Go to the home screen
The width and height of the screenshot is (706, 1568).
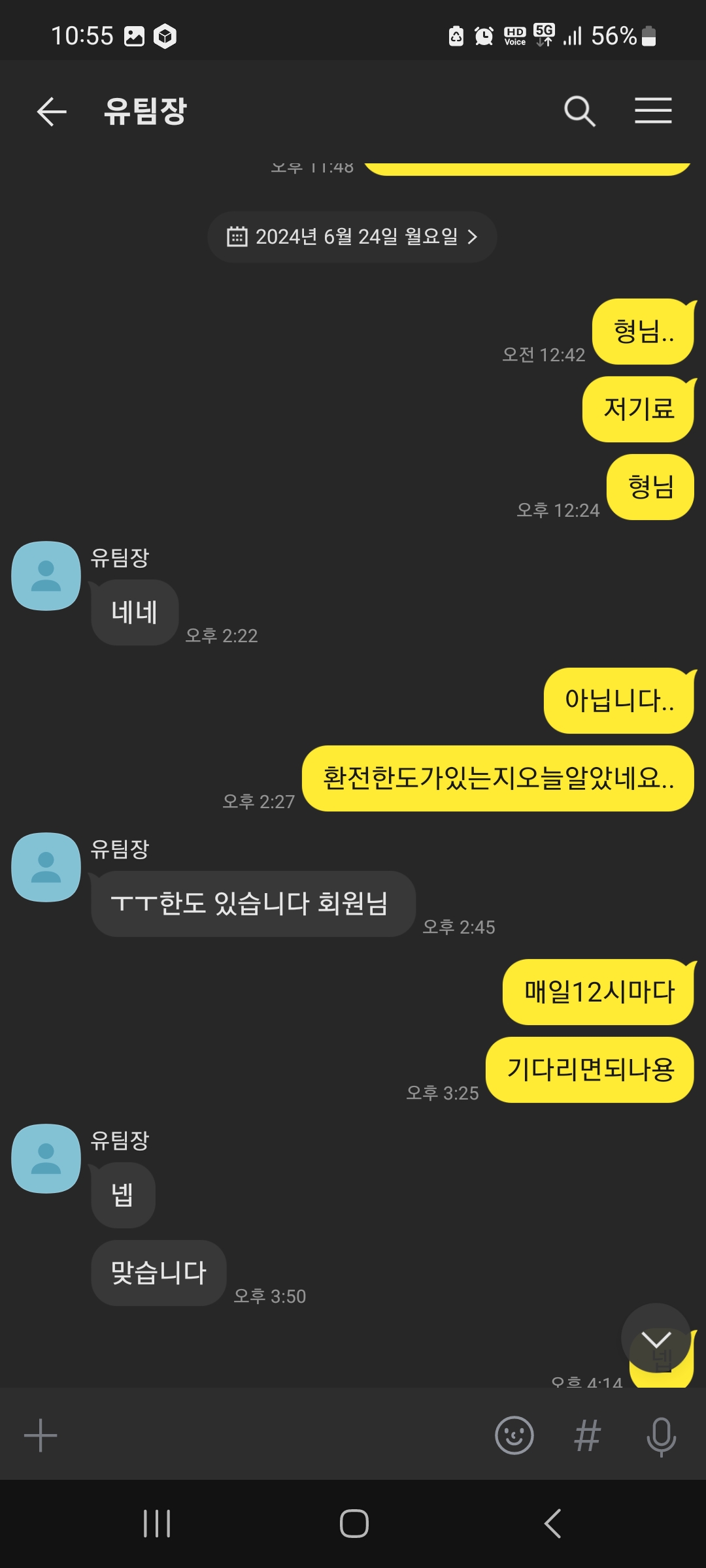click(354, 1524)
